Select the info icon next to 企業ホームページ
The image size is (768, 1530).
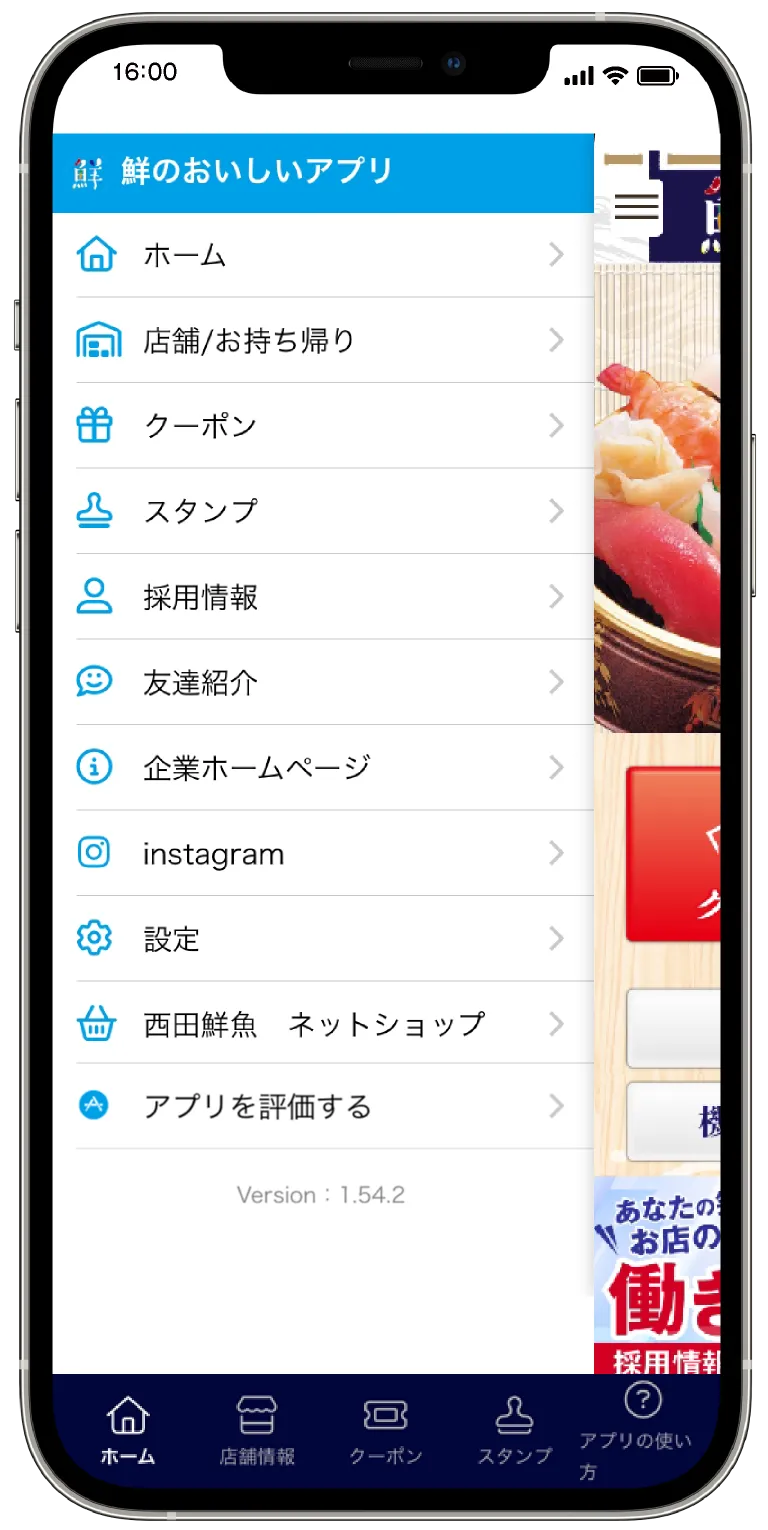(x=96, y=768)
